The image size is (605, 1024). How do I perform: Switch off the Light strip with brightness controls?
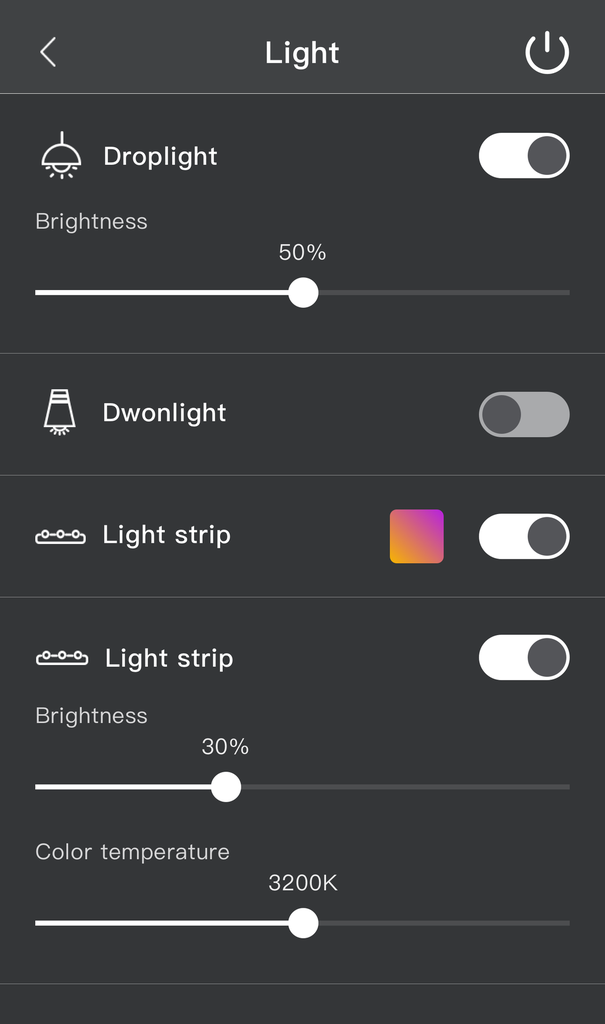click(524, 658)
